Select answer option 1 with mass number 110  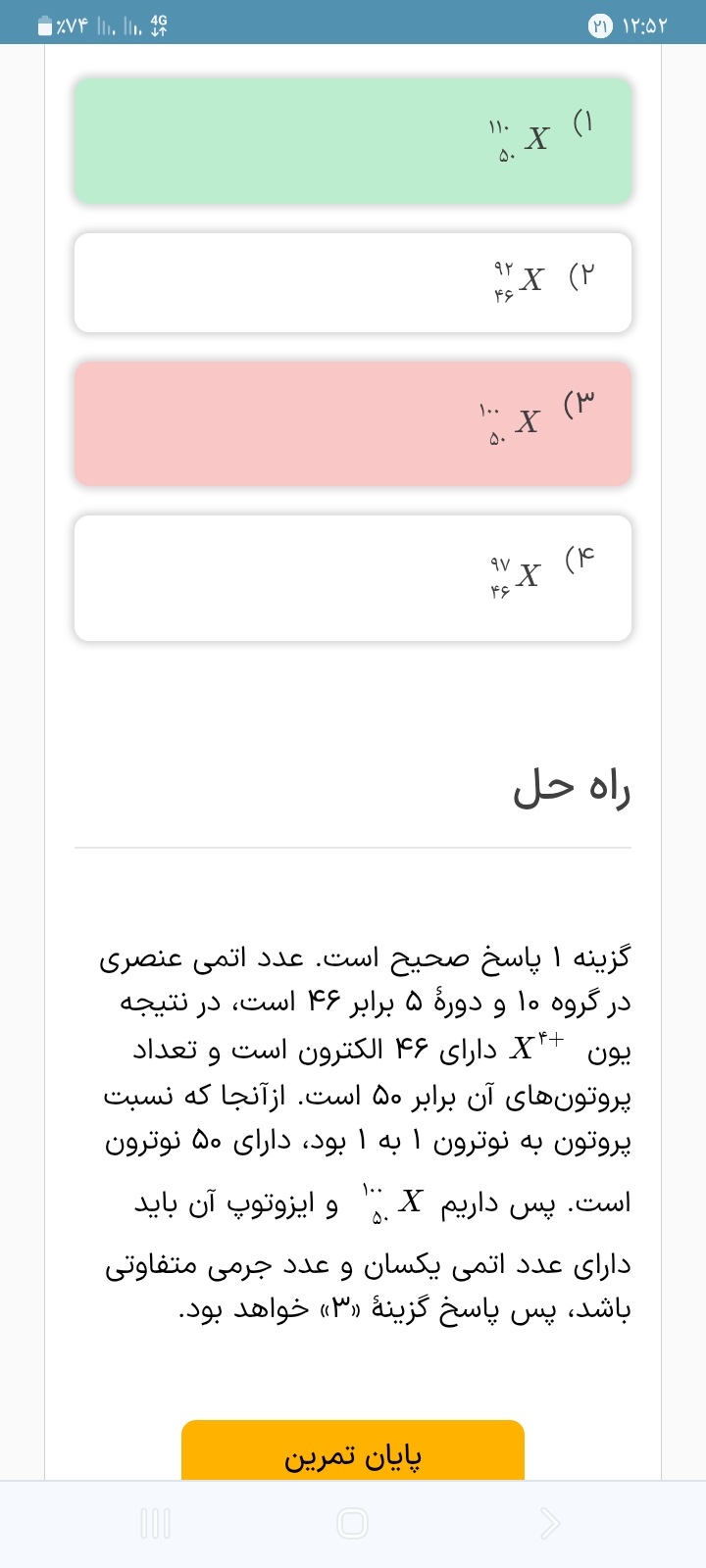click(353, 141)
